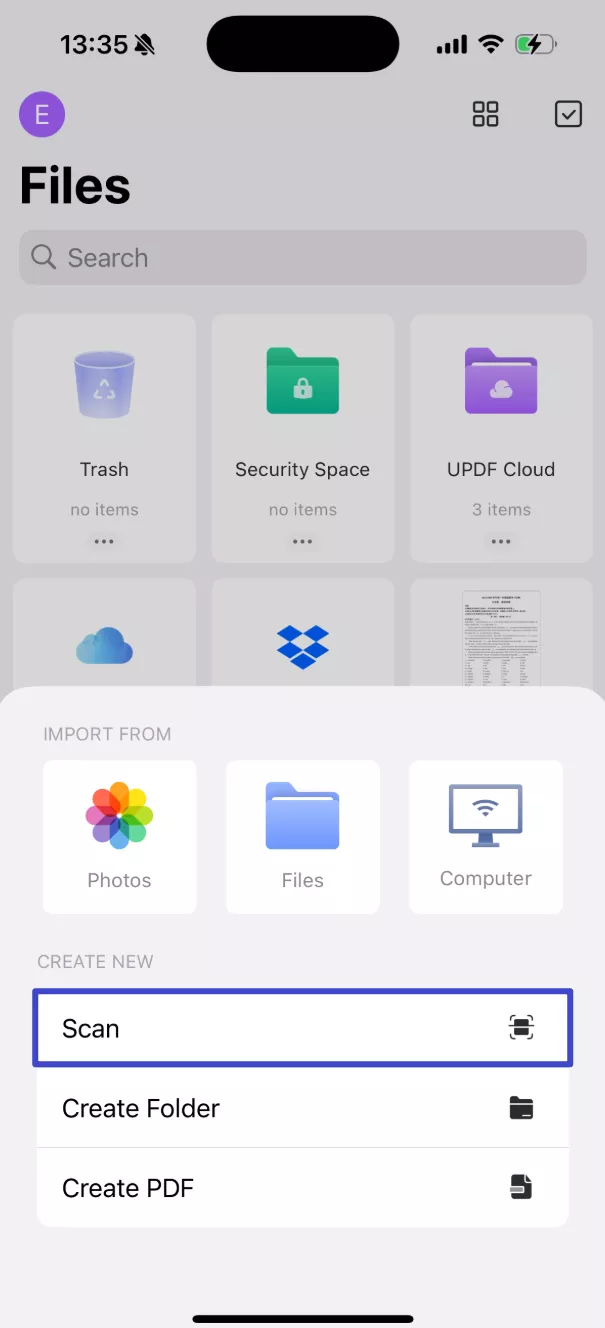Image resolution: width=605 pixels, height=1328 pixels.
Task: Choose Create Folder
Action: point(302,1108)
